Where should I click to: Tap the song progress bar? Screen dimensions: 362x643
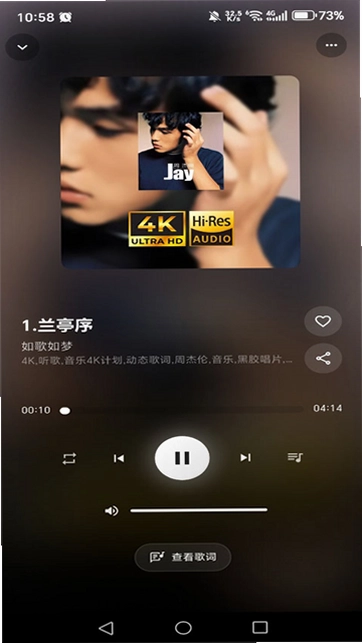182,410
